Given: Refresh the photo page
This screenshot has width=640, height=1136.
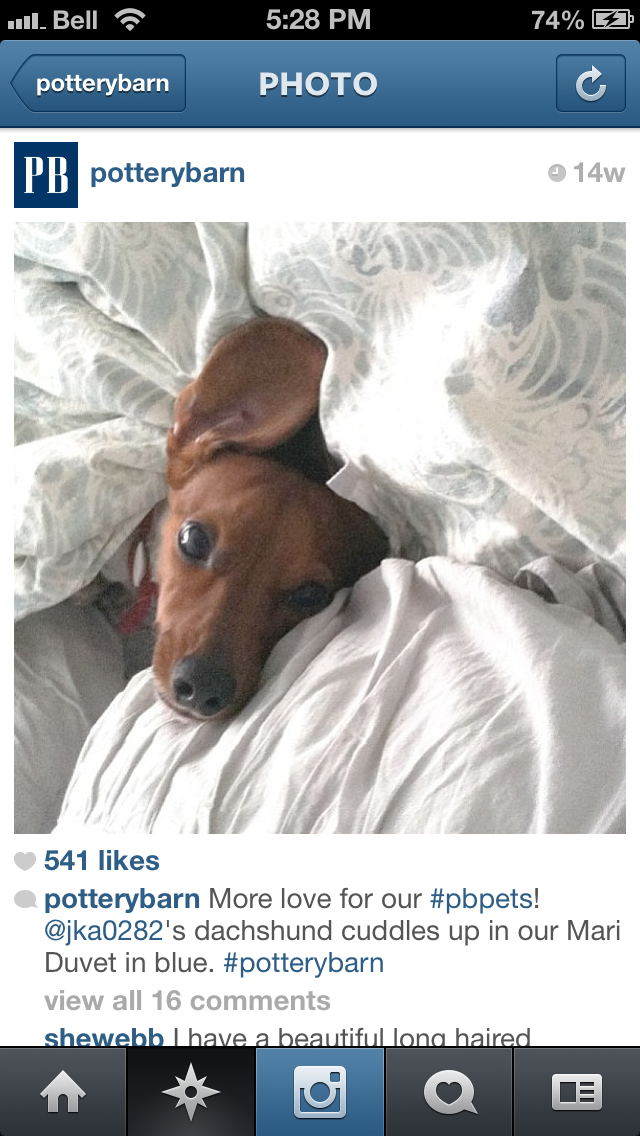Looking at the screenshot, I should point(591,83).
